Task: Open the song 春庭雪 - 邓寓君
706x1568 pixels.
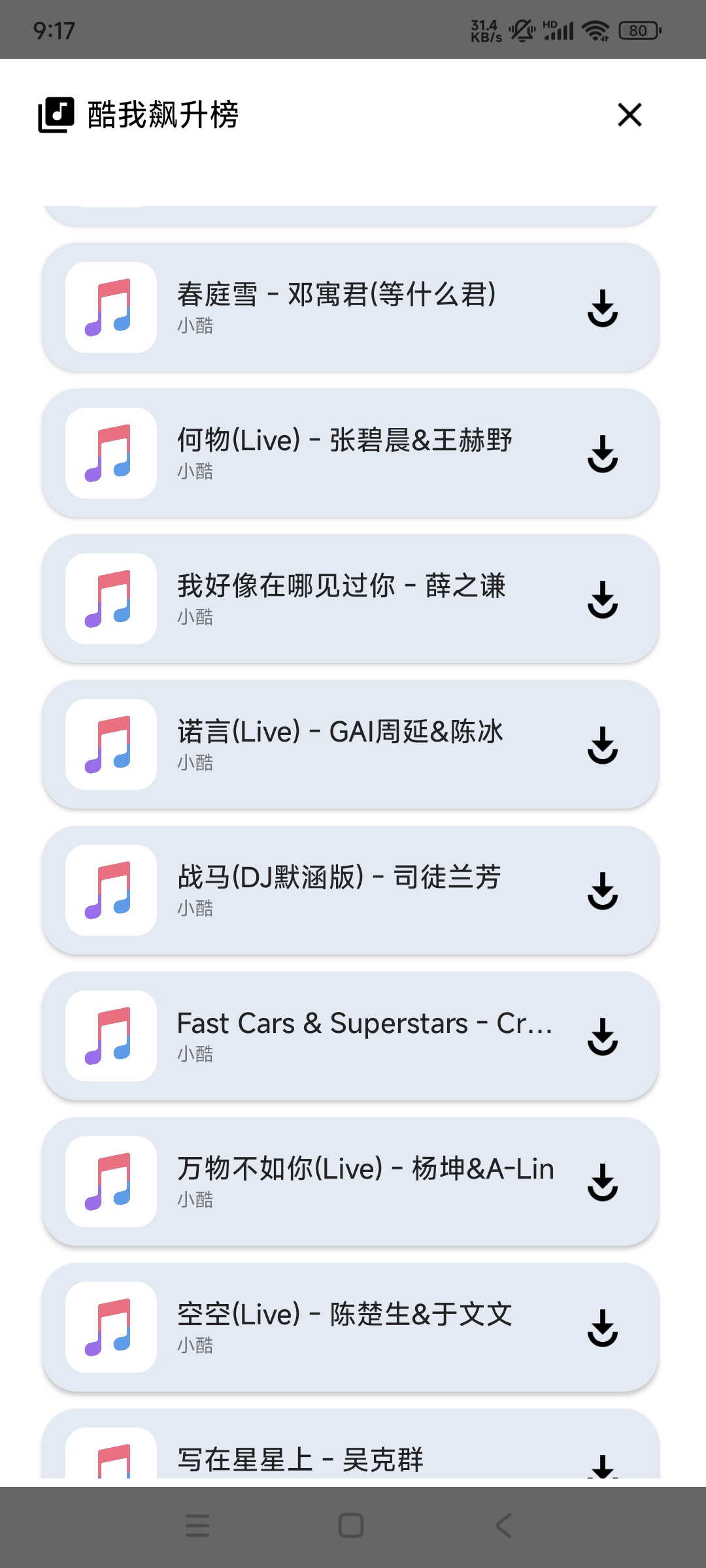Action: tap(337, 307)
